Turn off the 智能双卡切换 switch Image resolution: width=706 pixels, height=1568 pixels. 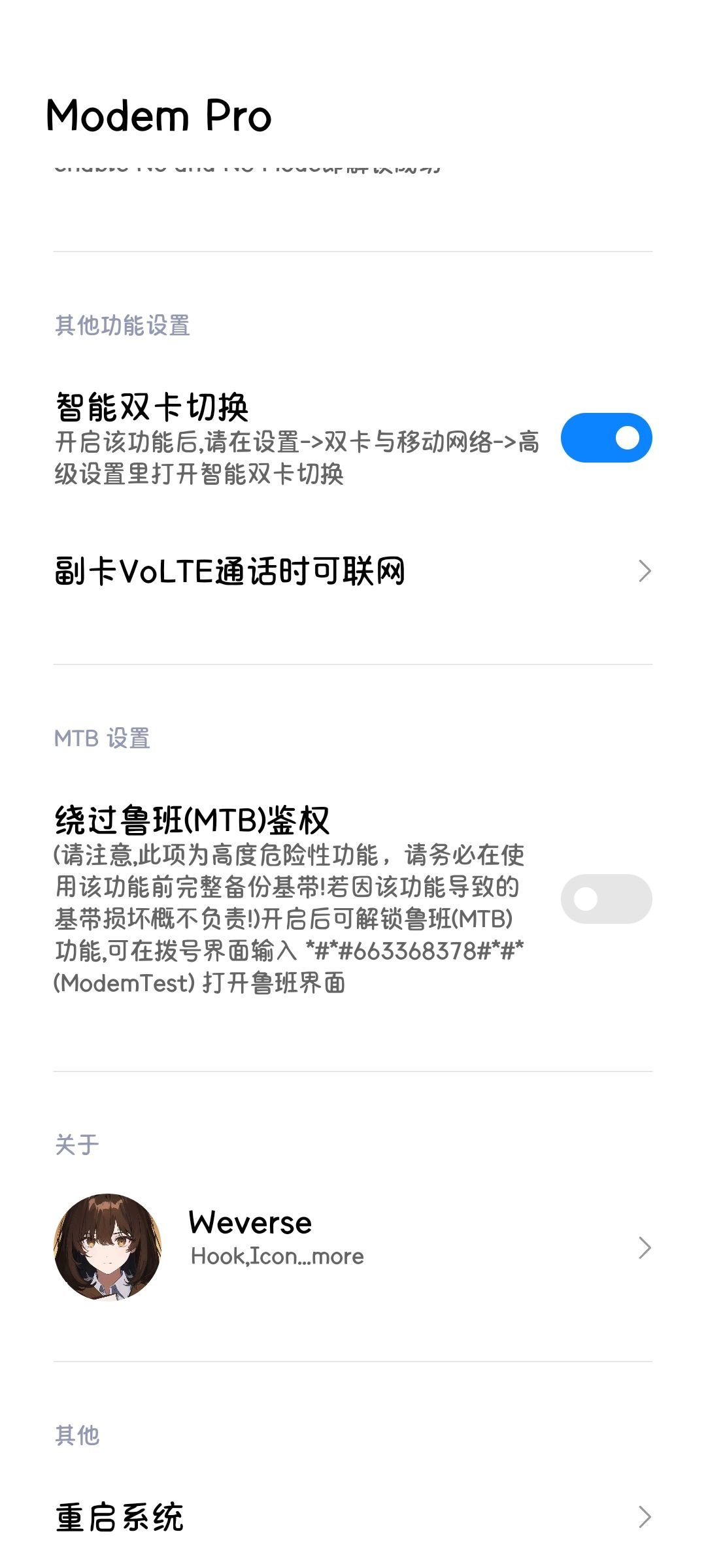(x=606, y=438)
